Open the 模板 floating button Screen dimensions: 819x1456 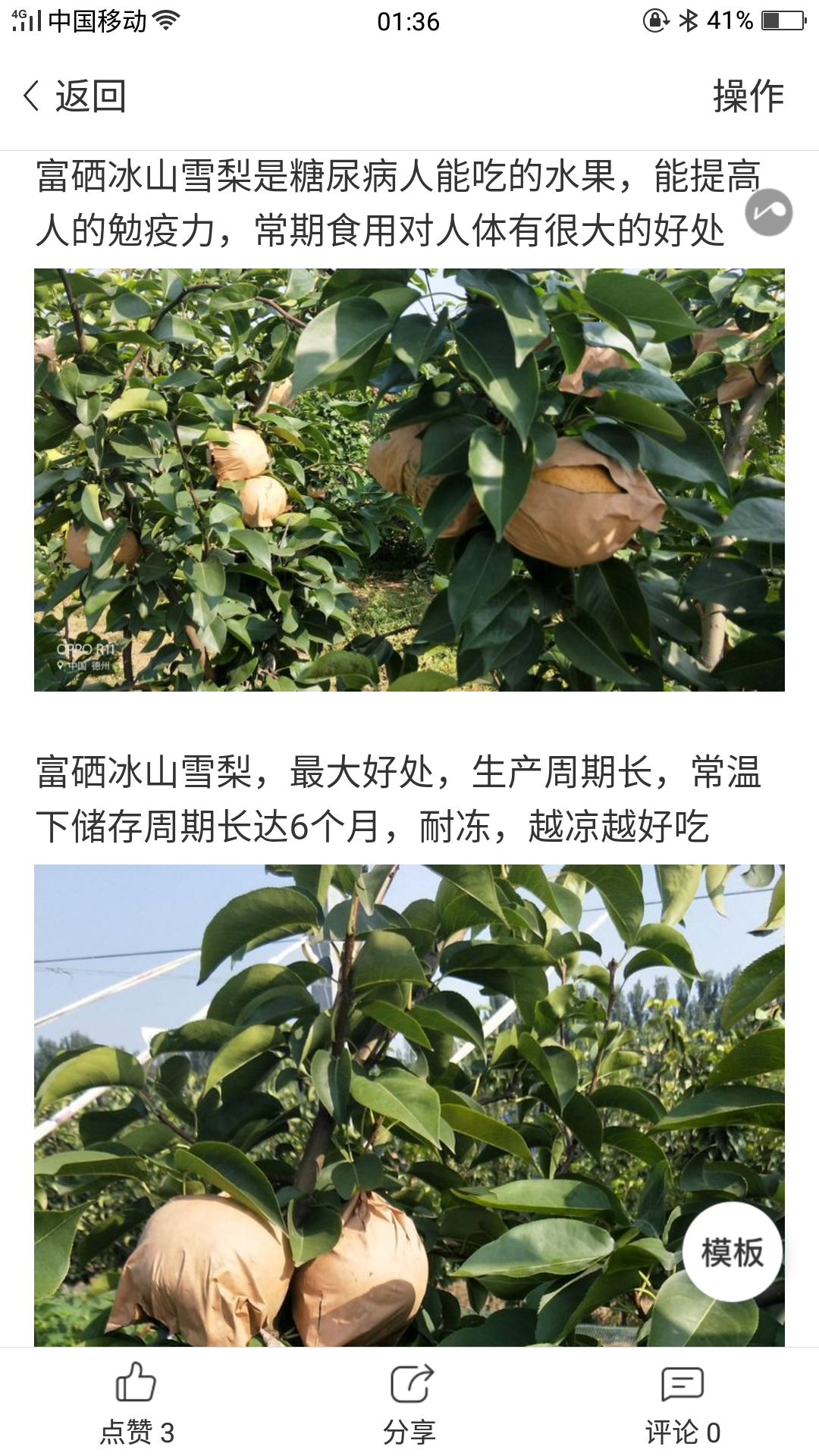coord(732,1252)
